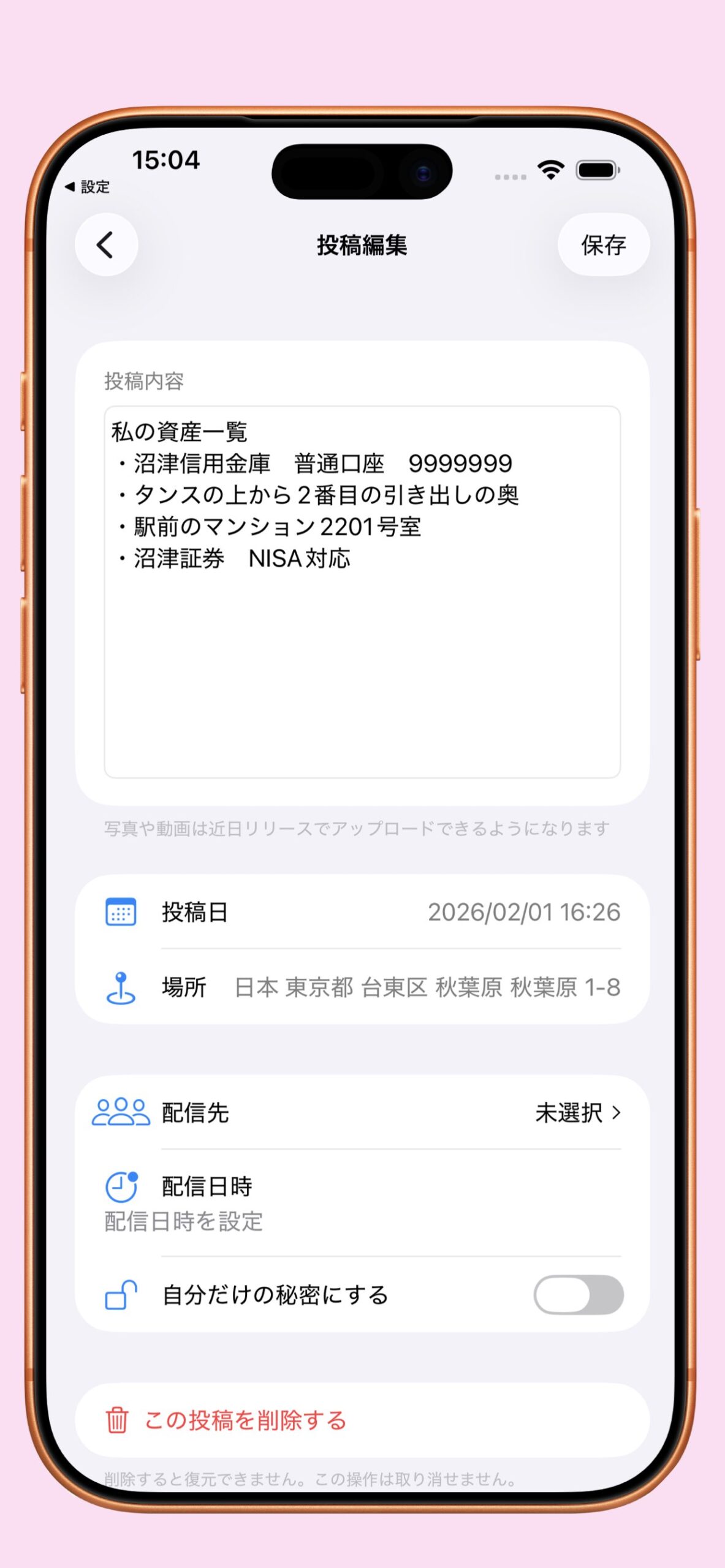Tap この投稿を削除する to delete
725x1568 pixels.
click(x=245, y=1420)
